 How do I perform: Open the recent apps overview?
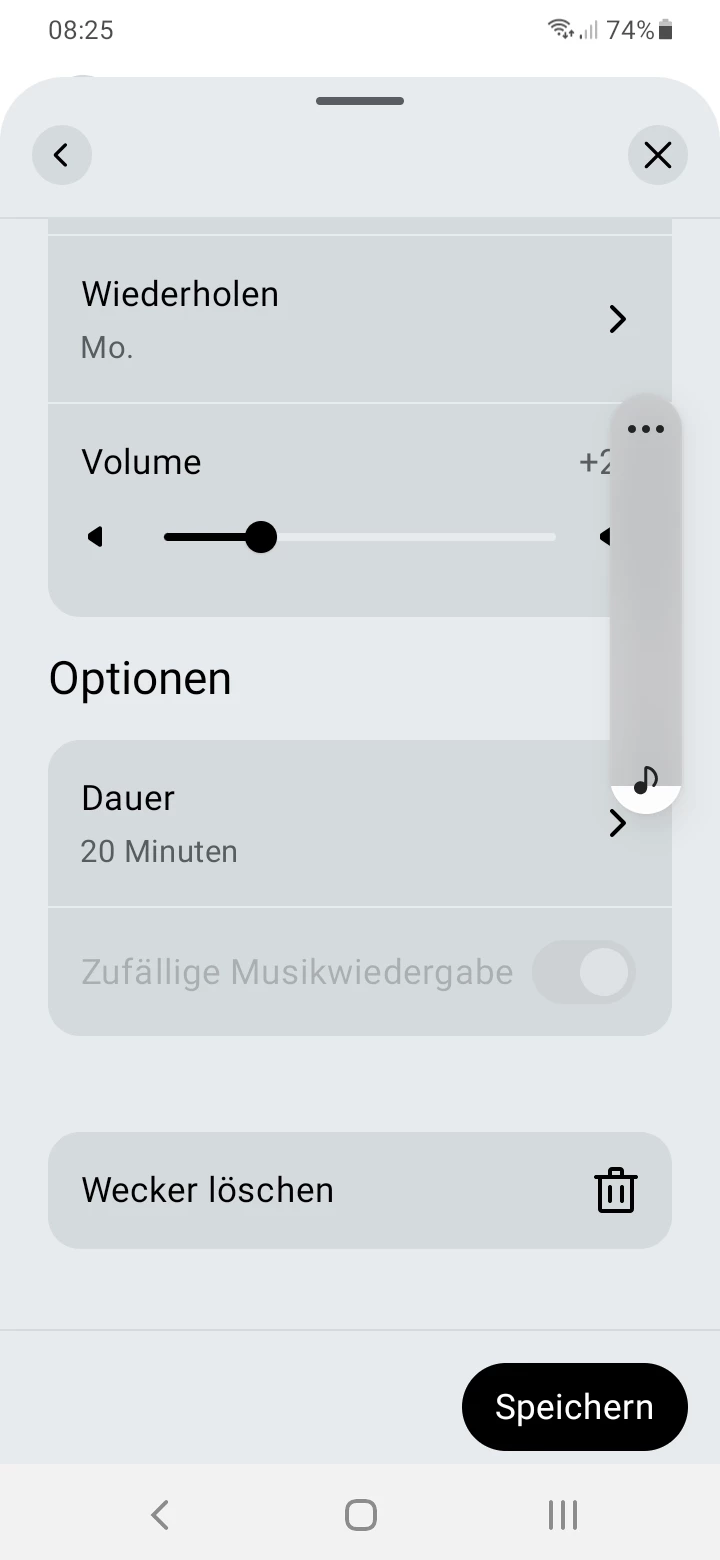click(562, 1515)
